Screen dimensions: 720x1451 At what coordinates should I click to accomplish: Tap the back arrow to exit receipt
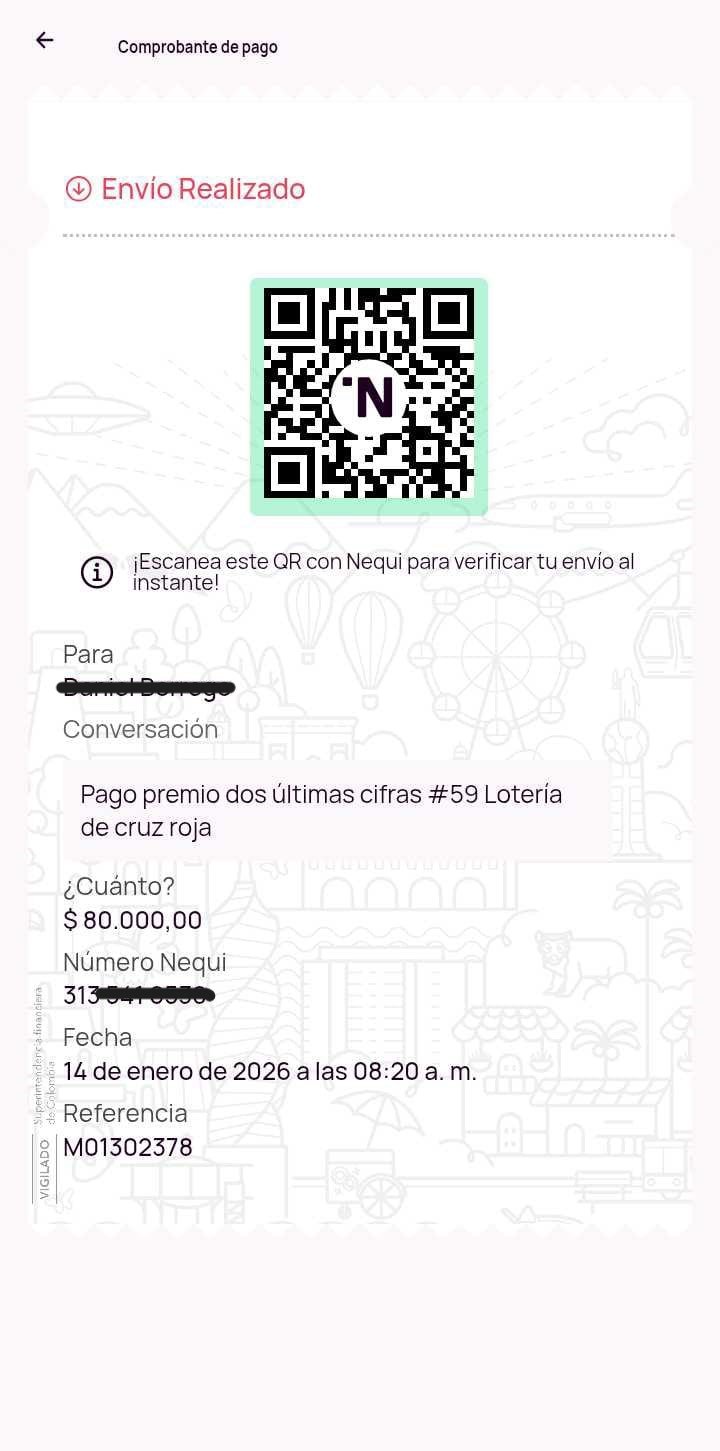pyautogui.click(x=43, y=40)
